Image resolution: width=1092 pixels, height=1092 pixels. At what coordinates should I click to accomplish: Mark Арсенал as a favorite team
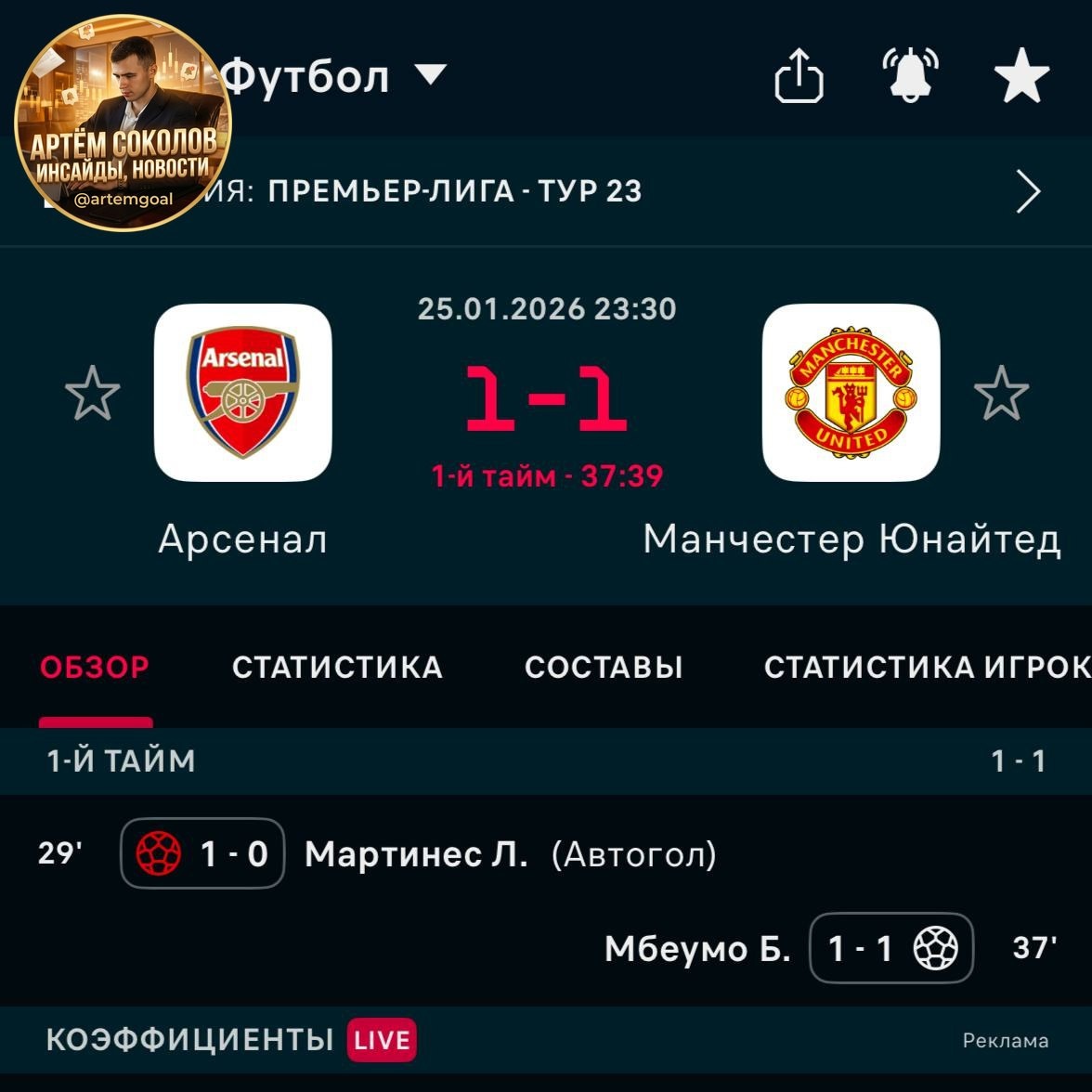click(93, 393)
